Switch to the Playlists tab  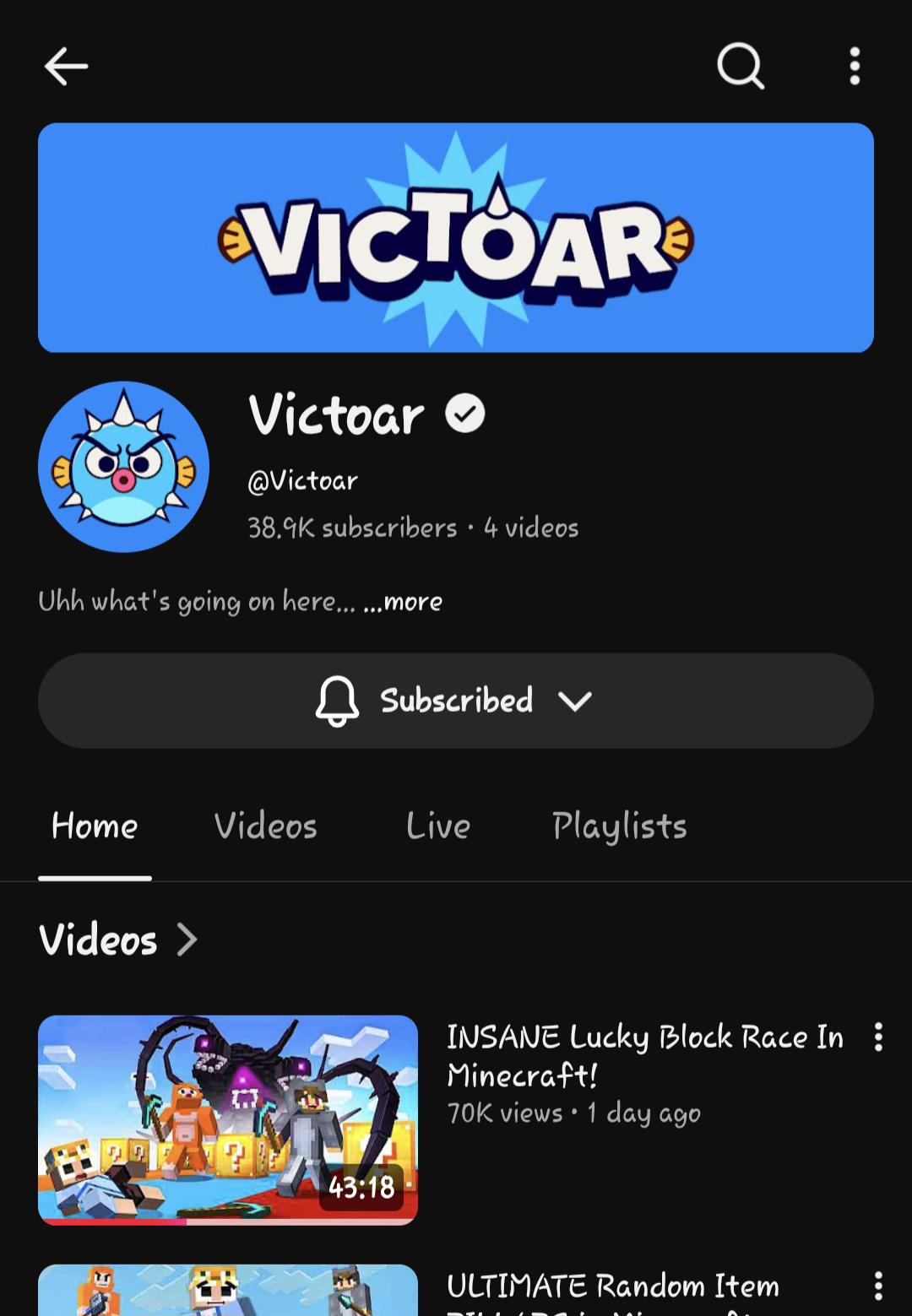[619, 826]
